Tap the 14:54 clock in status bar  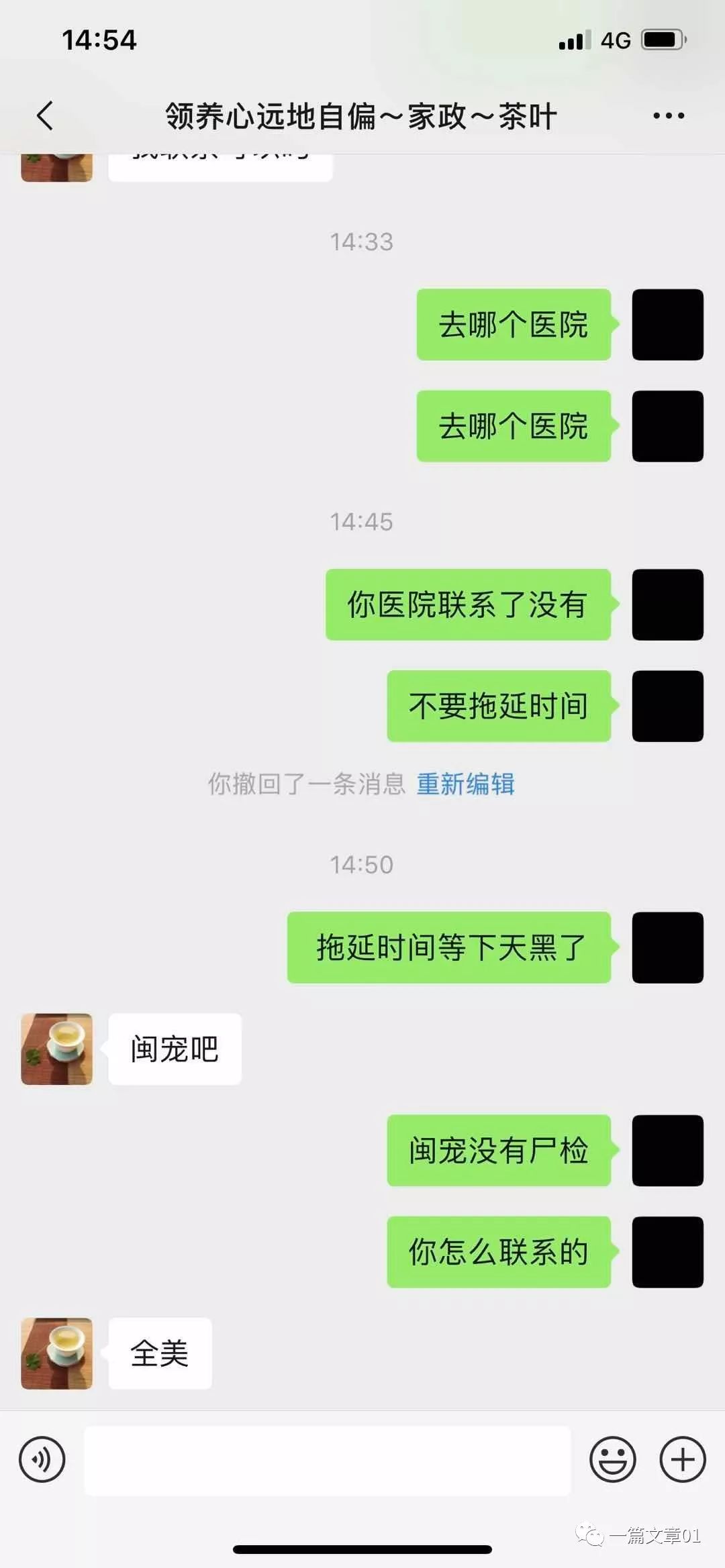click(98, 40)
